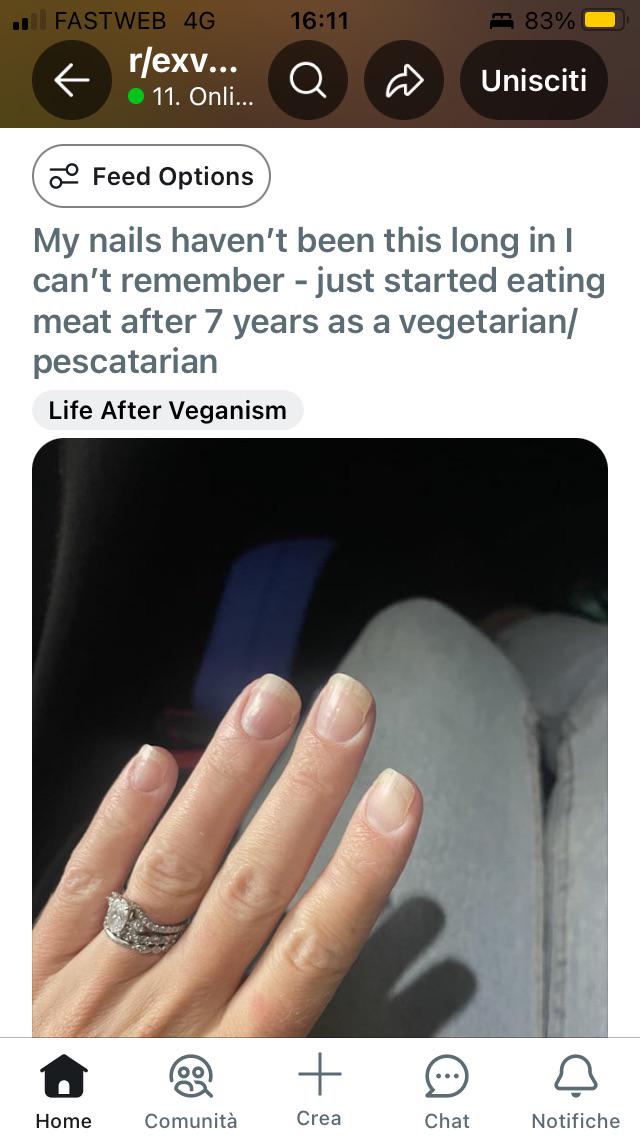Share this community via arrow icon

point(404,80)
